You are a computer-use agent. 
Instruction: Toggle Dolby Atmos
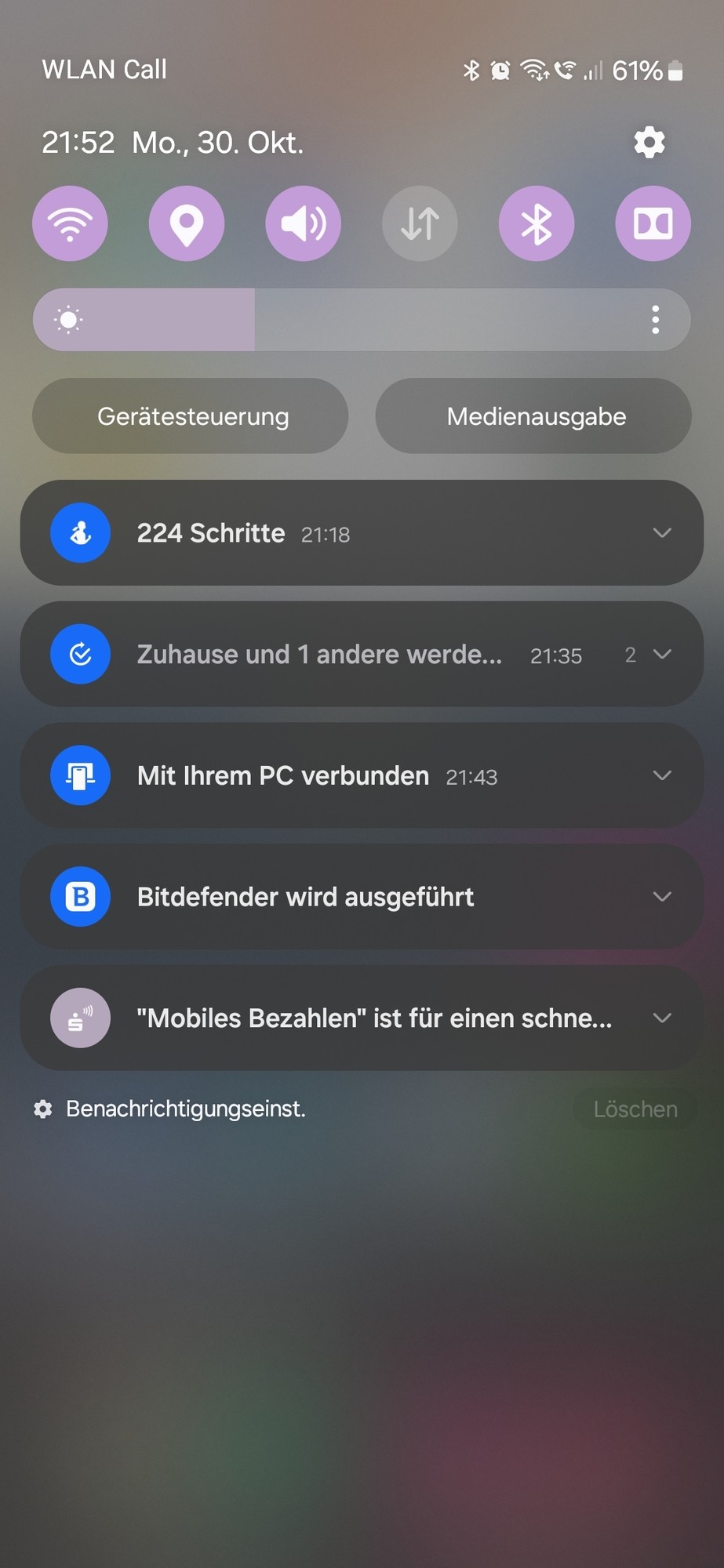653,223
